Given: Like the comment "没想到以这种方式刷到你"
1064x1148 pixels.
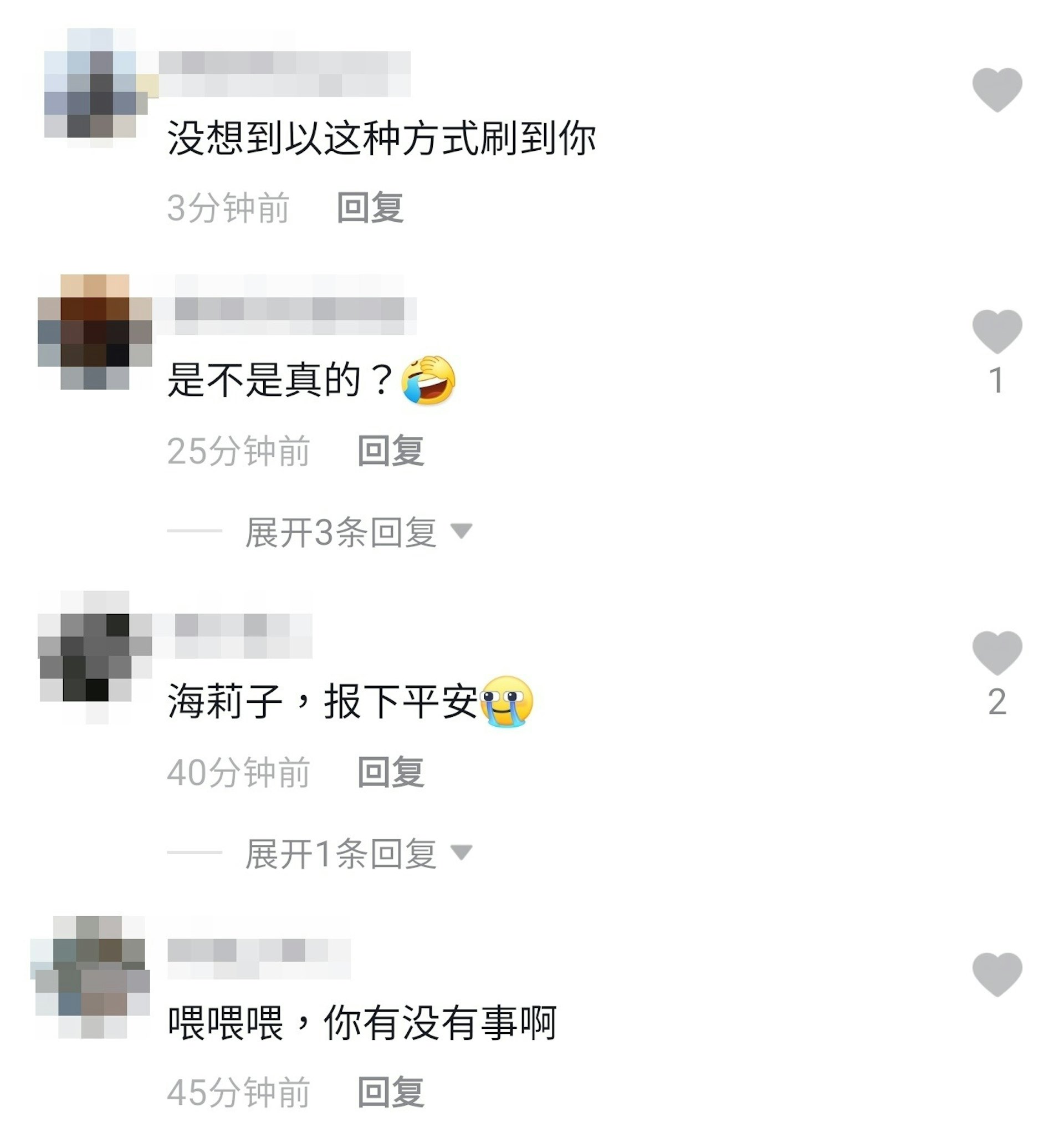Looking at the screenshot, I should 996,89.
